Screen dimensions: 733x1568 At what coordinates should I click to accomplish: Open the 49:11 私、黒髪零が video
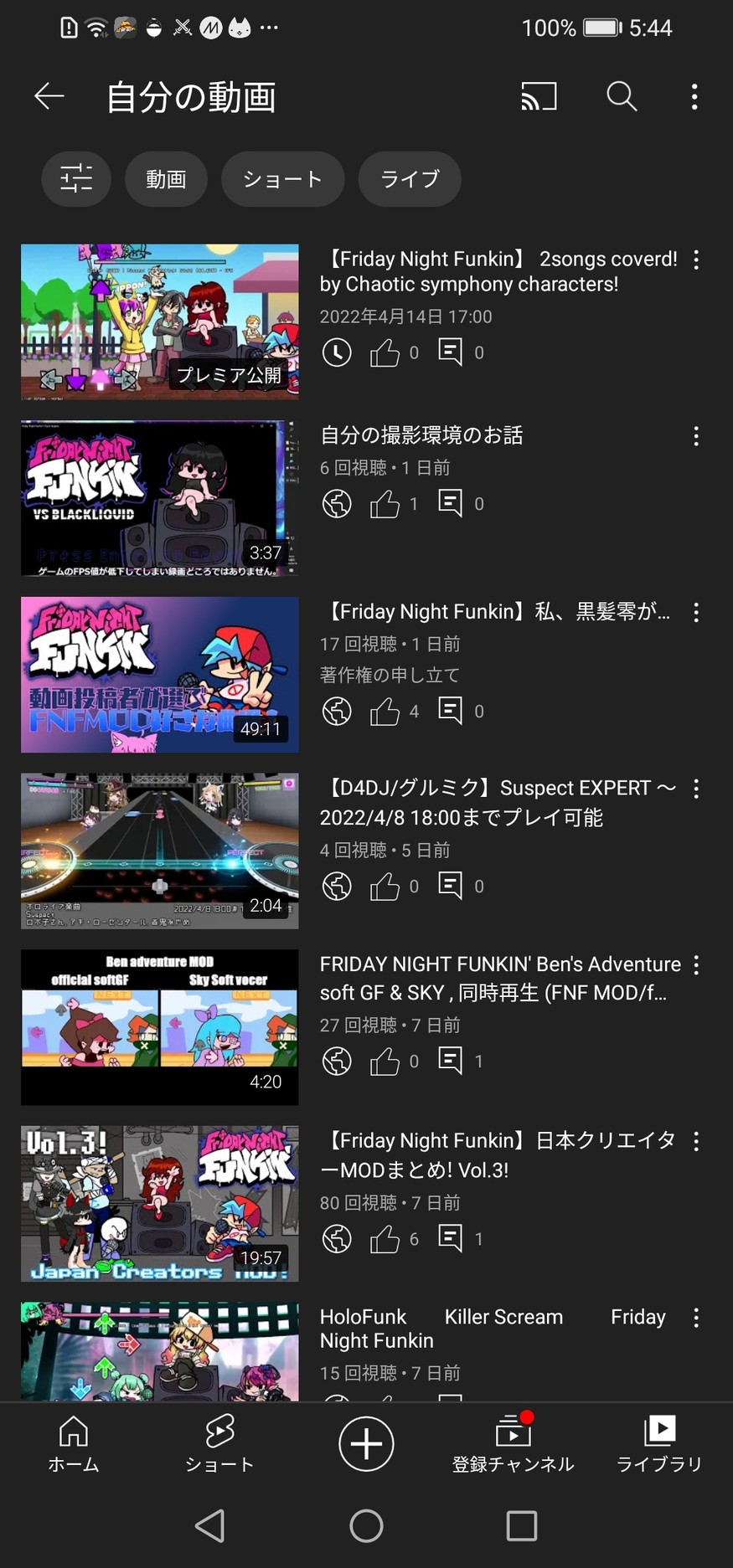[x=160, y=674]
